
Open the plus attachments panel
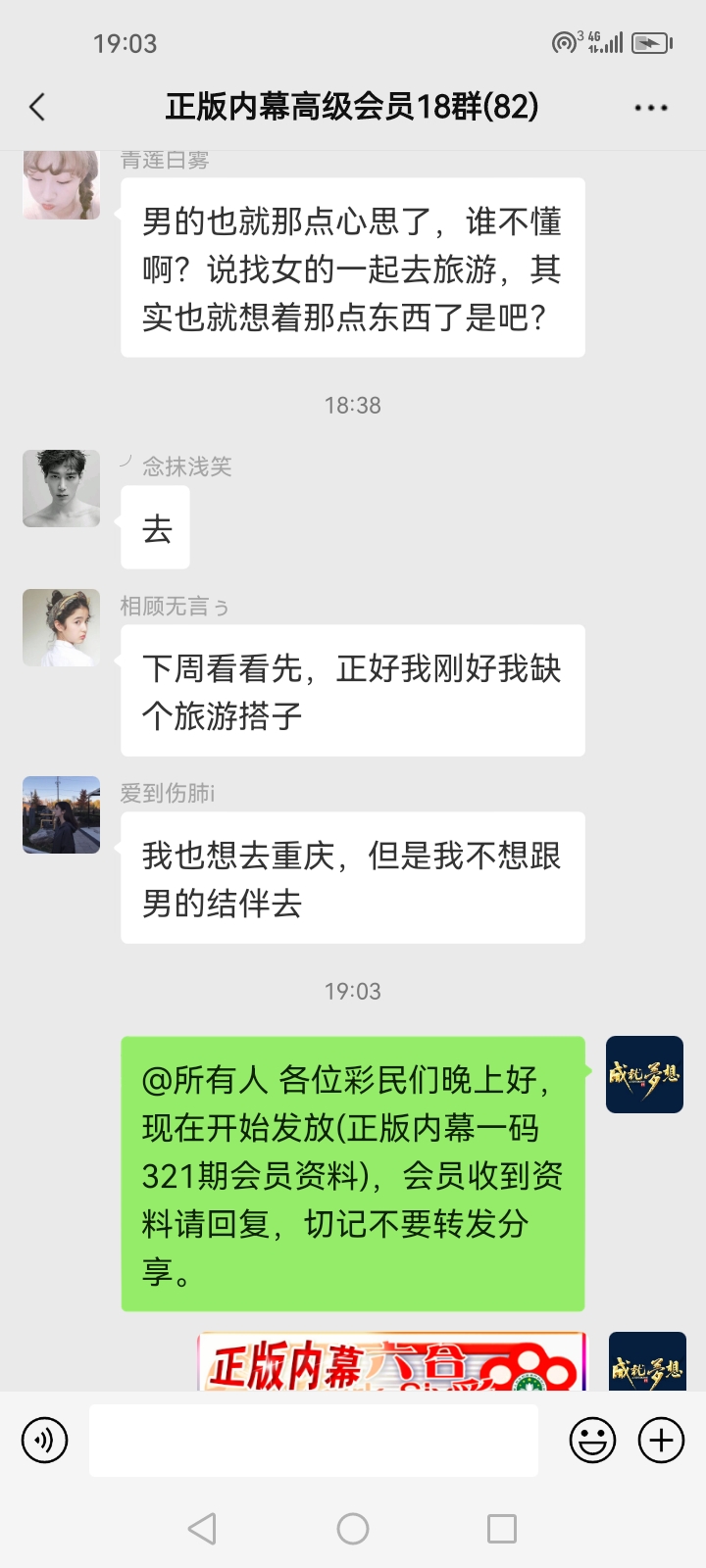click(662, 1441)
